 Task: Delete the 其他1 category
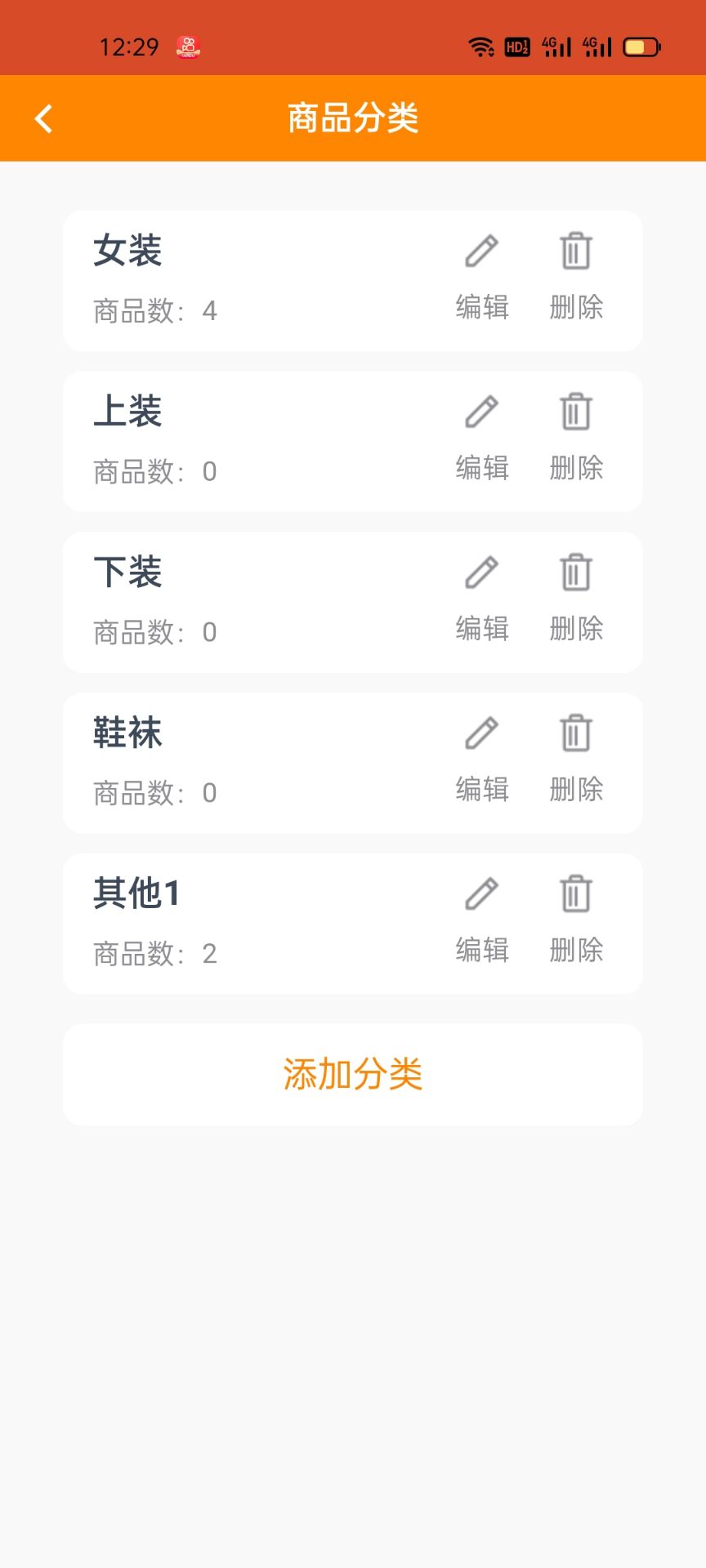click(x=576, y=921)
